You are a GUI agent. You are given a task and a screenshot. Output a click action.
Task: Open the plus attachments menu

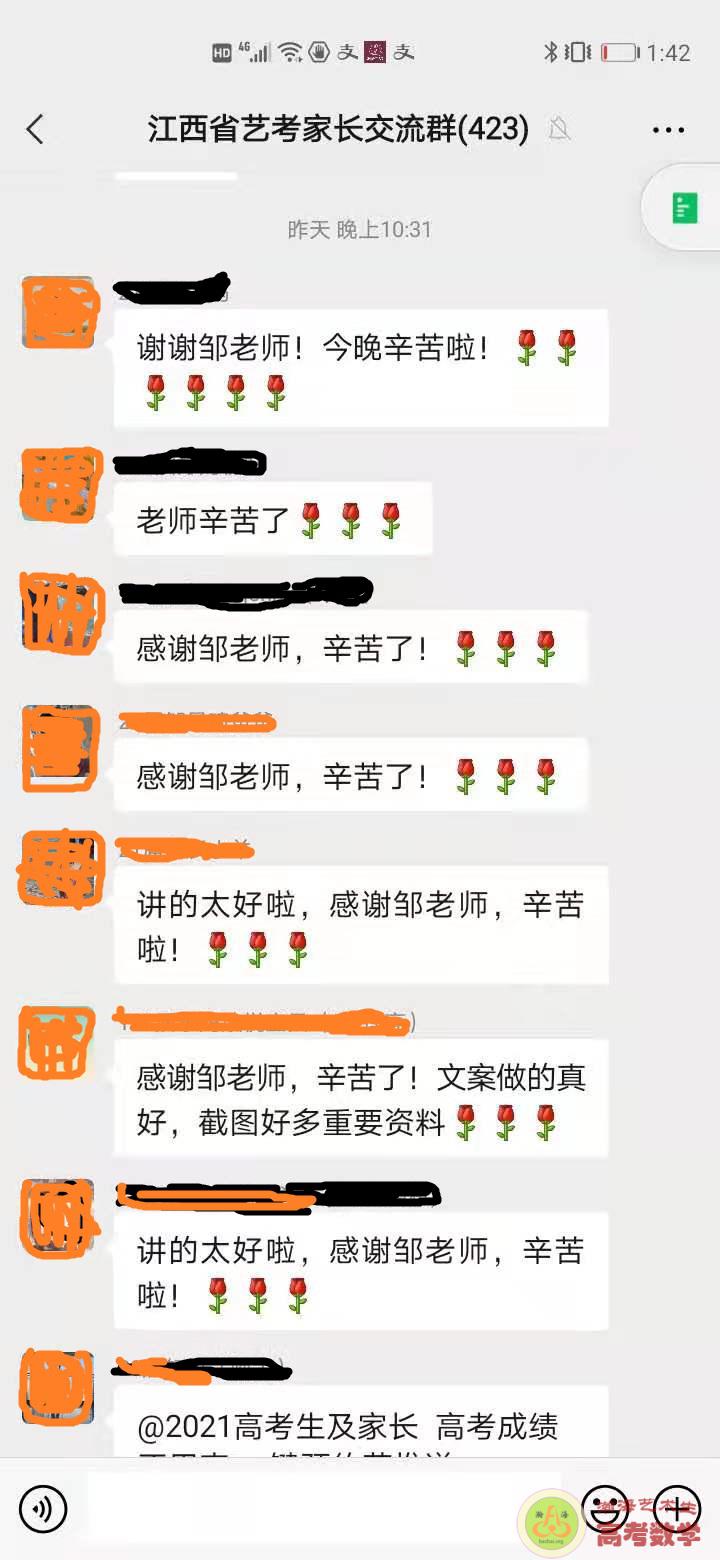[x=677, y=1508]
